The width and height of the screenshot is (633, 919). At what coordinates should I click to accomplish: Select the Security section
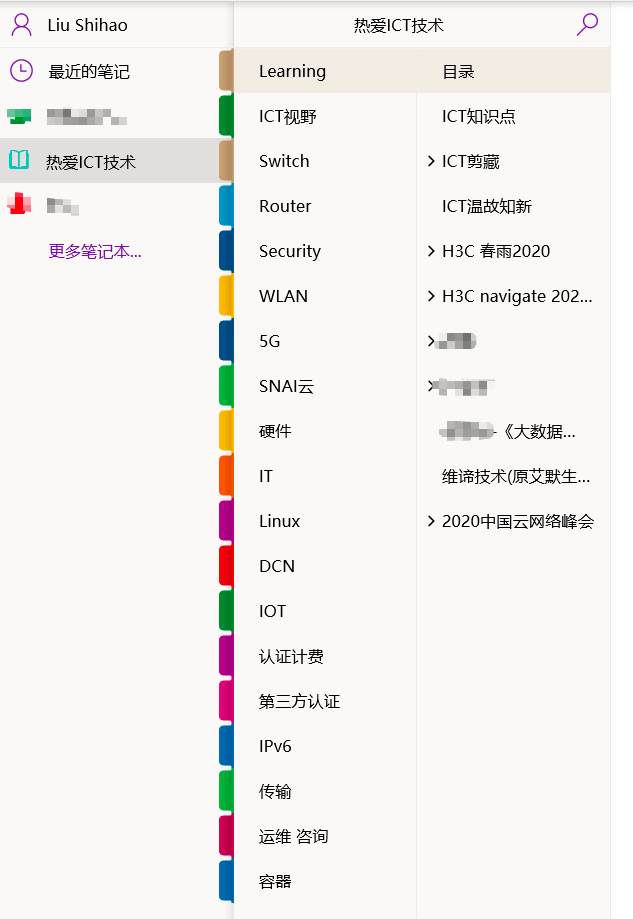pyautogui.click(x=289, y=251)
